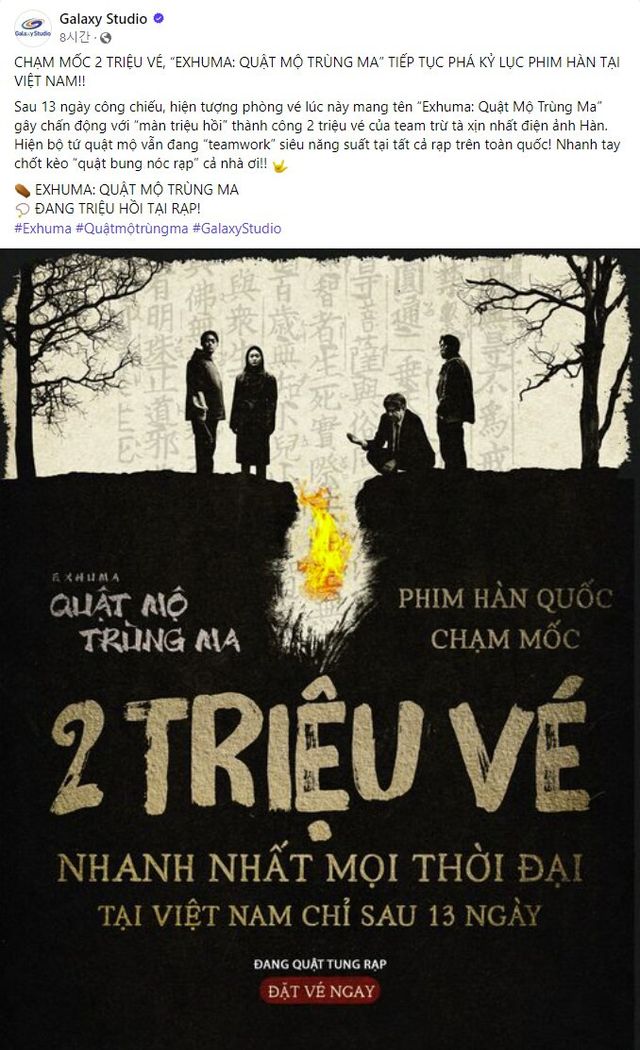The width and height of the screenshot is (640, 1050).
Task: View the attached Exhuma poster image
Action: pos(320,650)
